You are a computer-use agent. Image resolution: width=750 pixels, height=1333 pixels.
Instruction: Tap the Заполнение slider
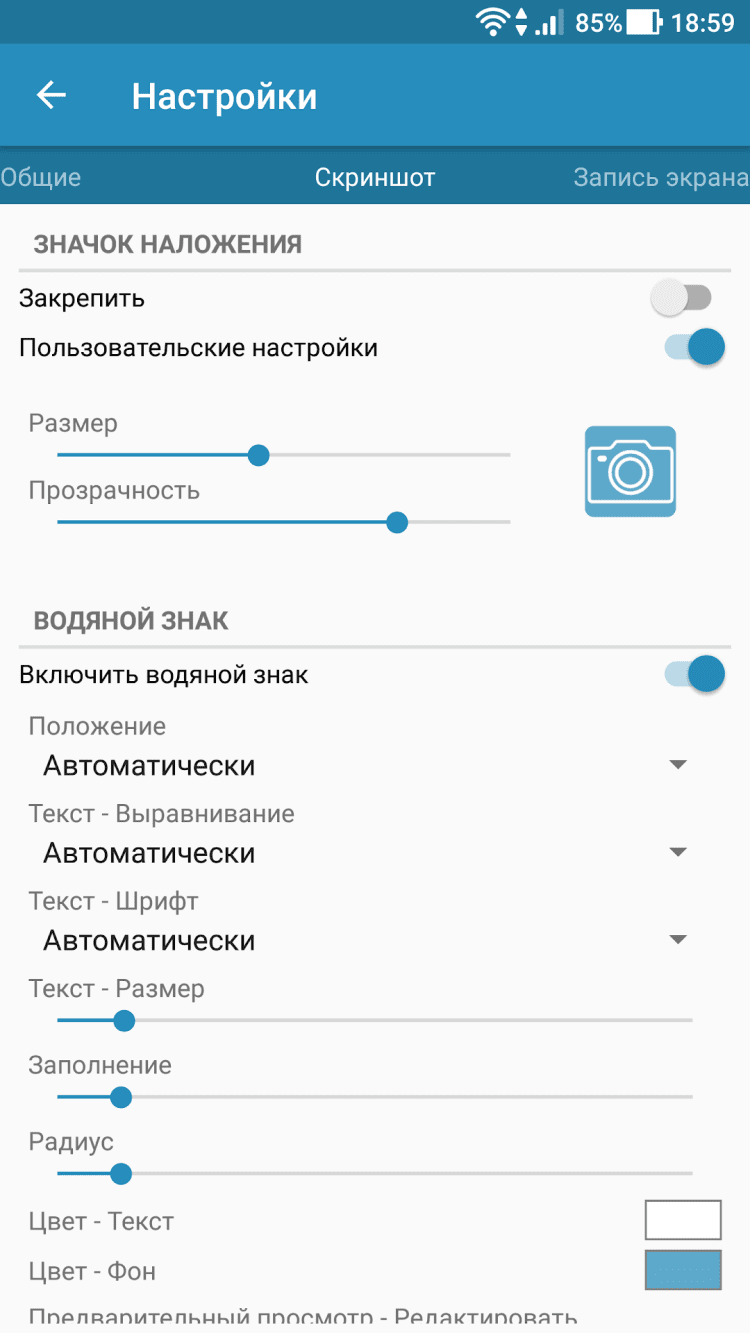pyautogui.click(x=375, y=1097)
